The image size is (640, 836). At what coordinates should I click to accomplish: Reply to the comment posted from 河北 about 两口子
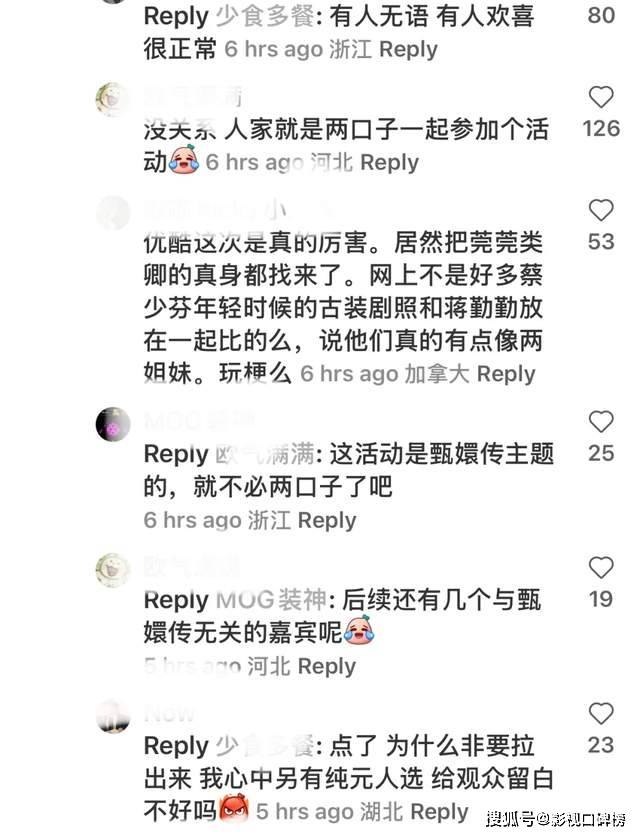click(x=389, y=162)
